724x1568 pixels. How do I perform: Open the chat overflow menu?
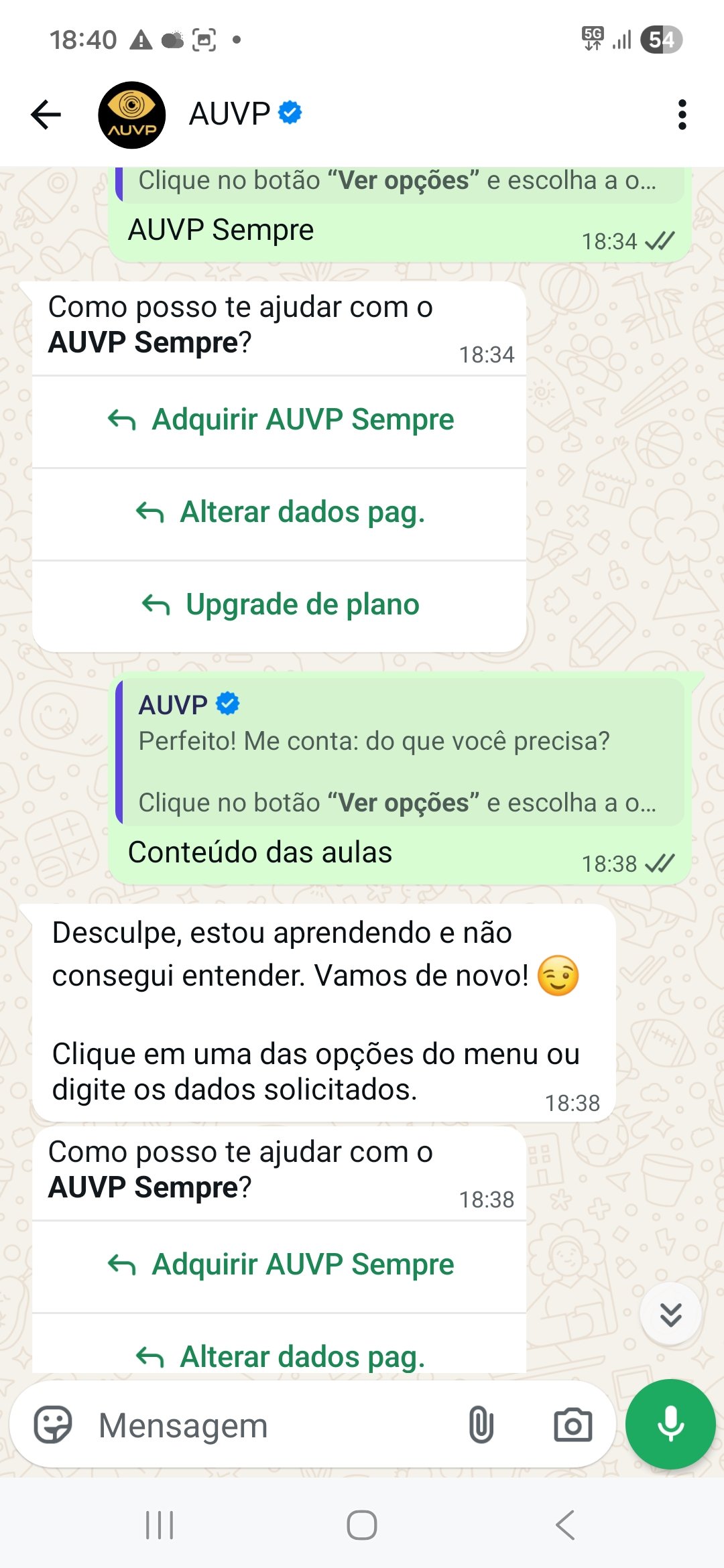682,115
